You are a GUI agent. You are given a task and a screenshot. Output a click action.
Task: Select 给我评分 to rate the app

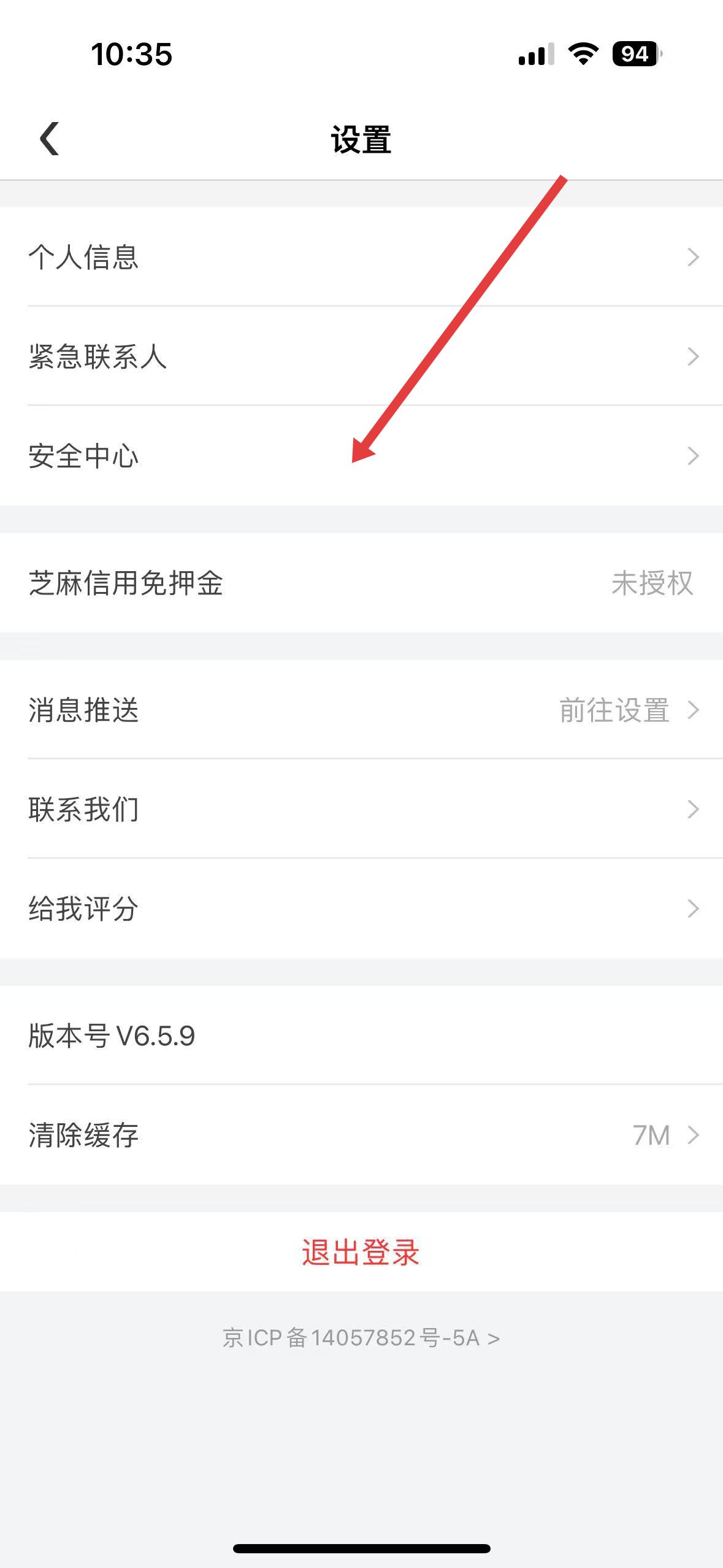click(361, 909)
